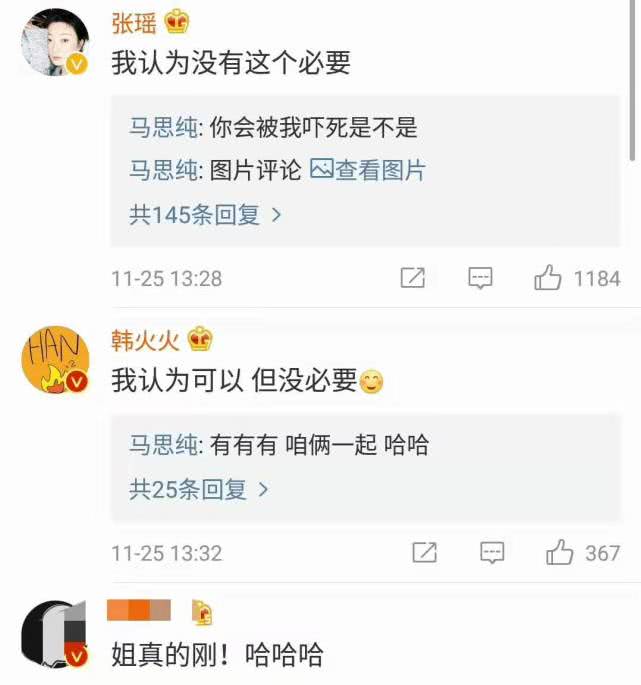This screenshot has width=641, height=685.
Task: Repost 张瑶's comment
Action: [x=413, y=279]
